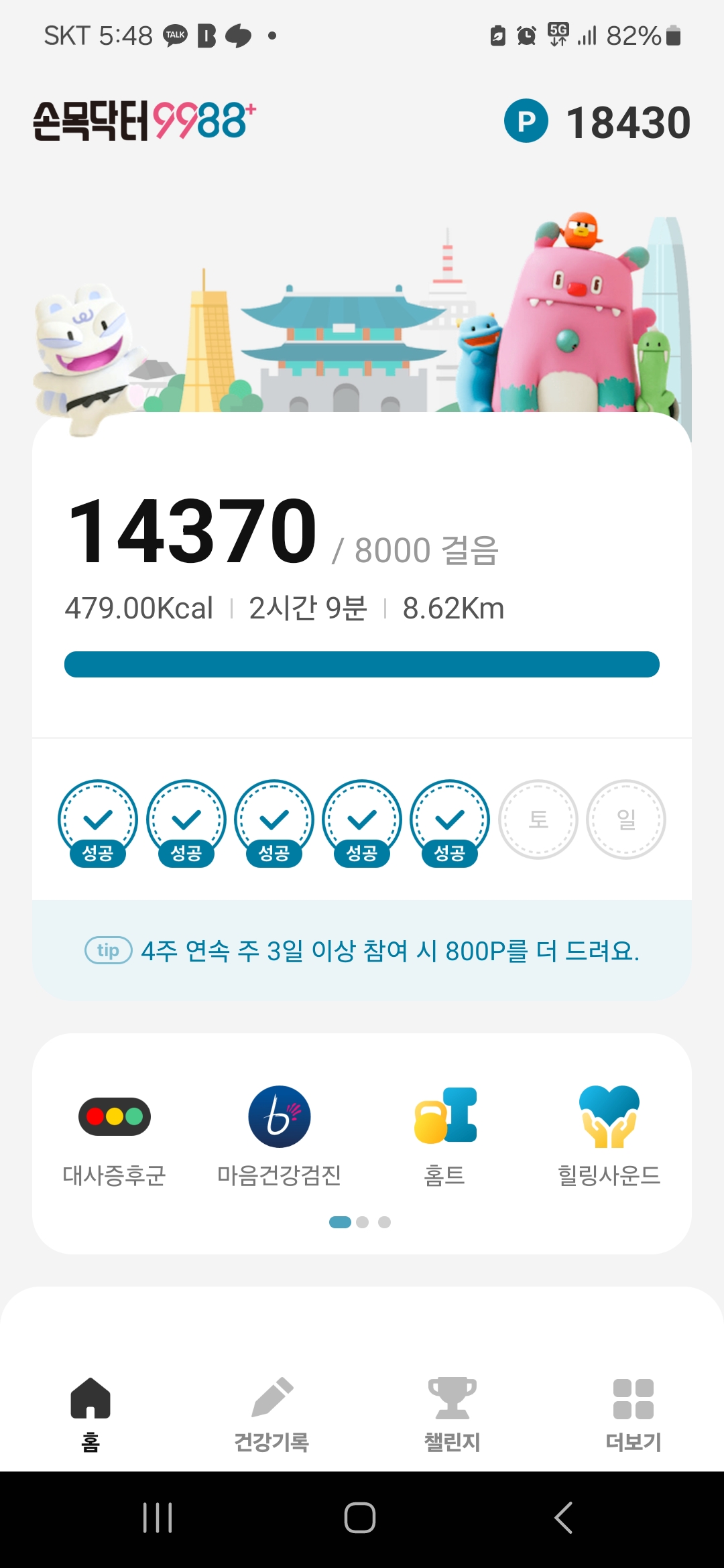Open recent apps from the navigation bar

coord(158,1518)
